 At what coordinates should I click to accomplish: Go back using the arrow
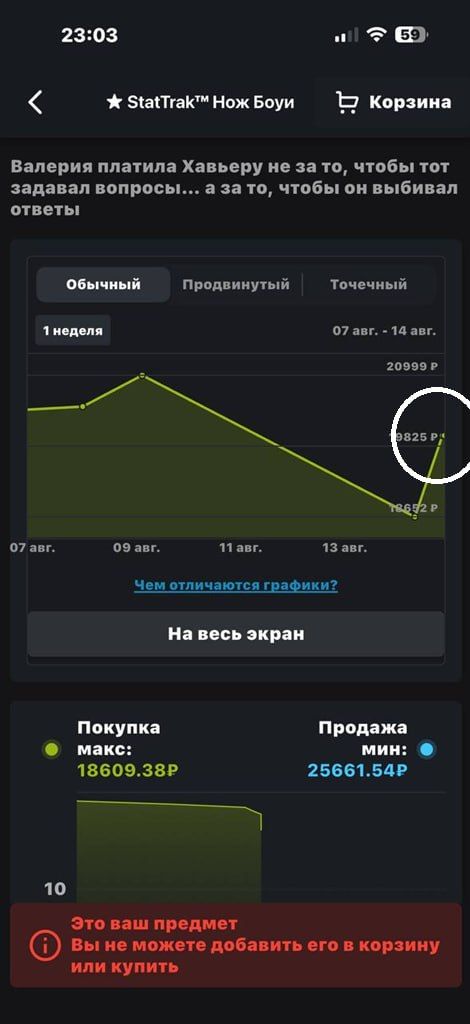click(x=35, y=103)
